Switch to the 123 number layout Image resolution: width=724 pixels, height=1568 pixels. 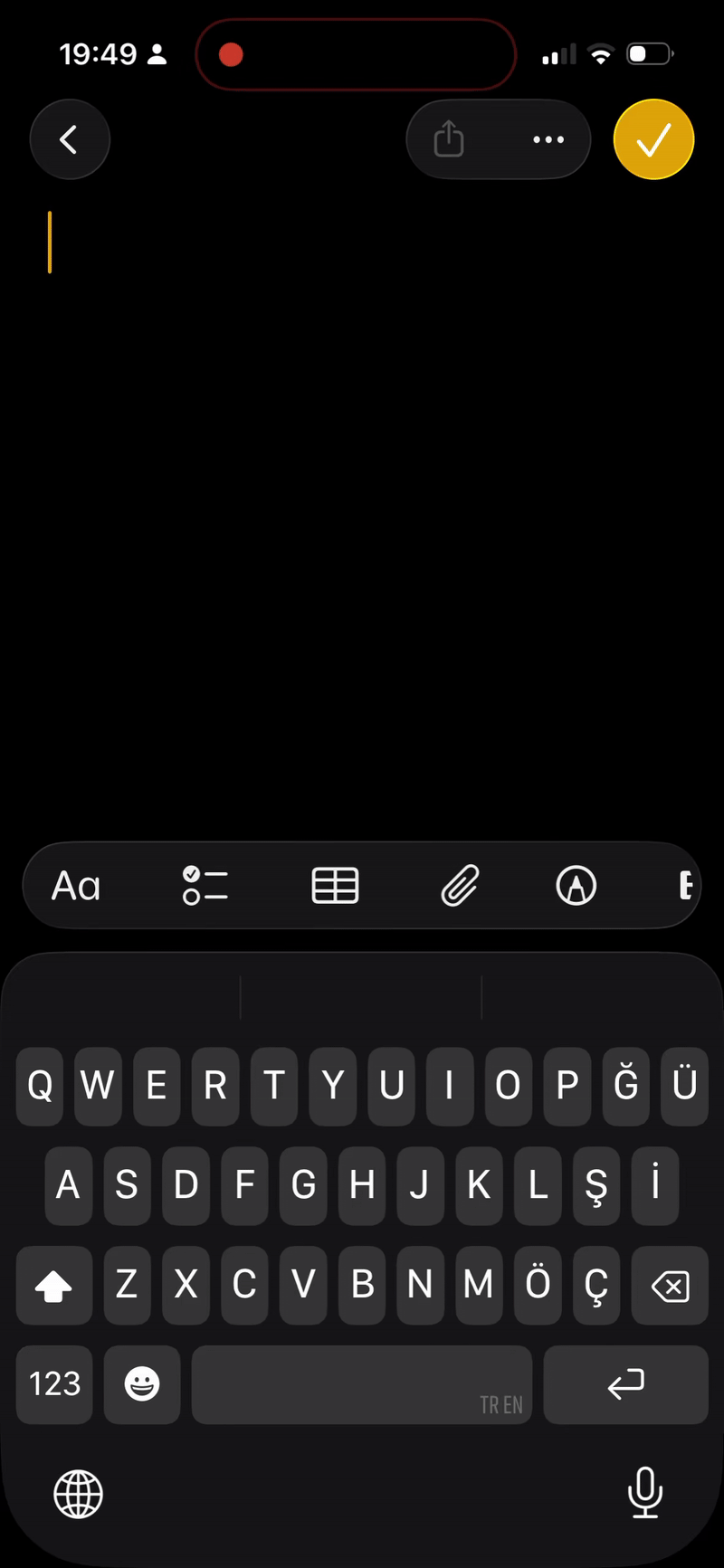53,1384
